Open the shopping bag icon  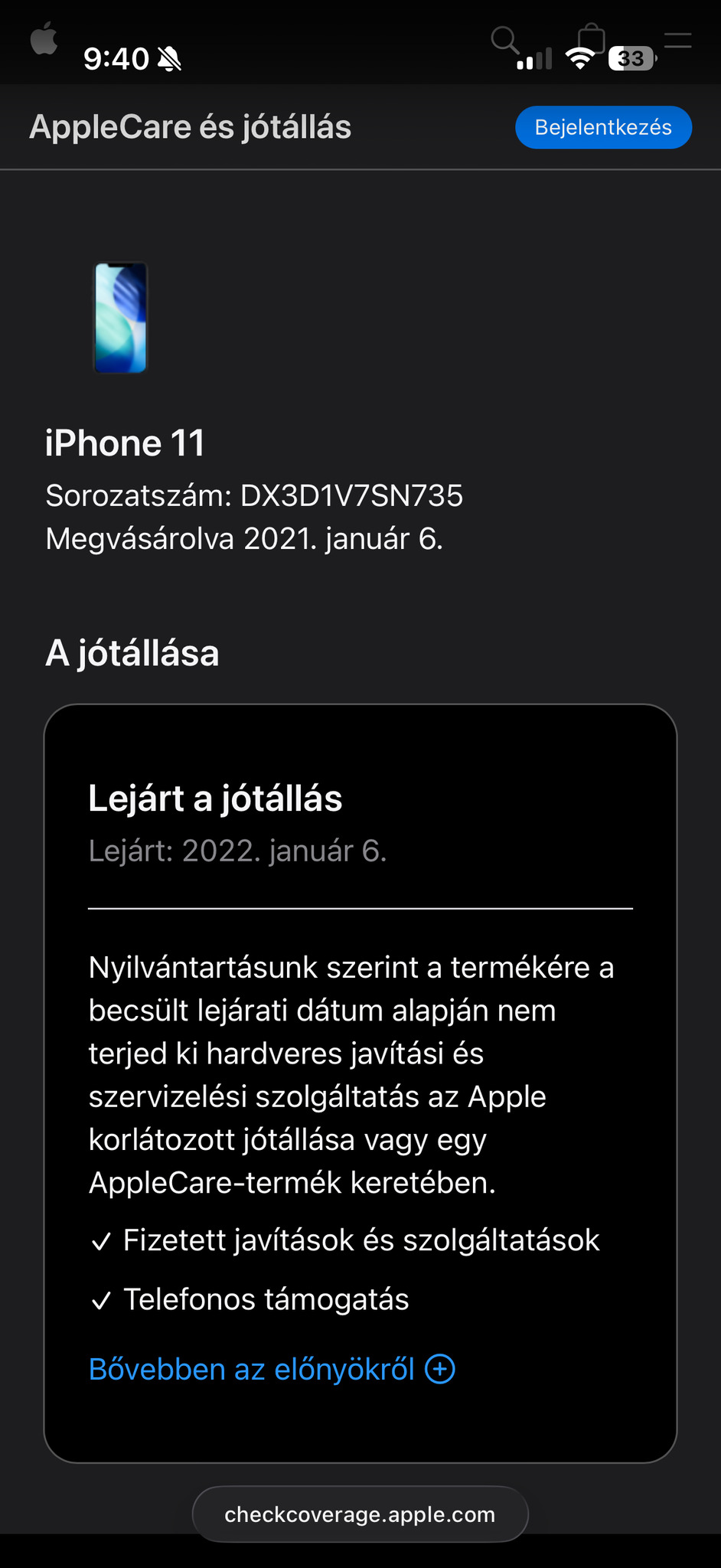point(591,39)
